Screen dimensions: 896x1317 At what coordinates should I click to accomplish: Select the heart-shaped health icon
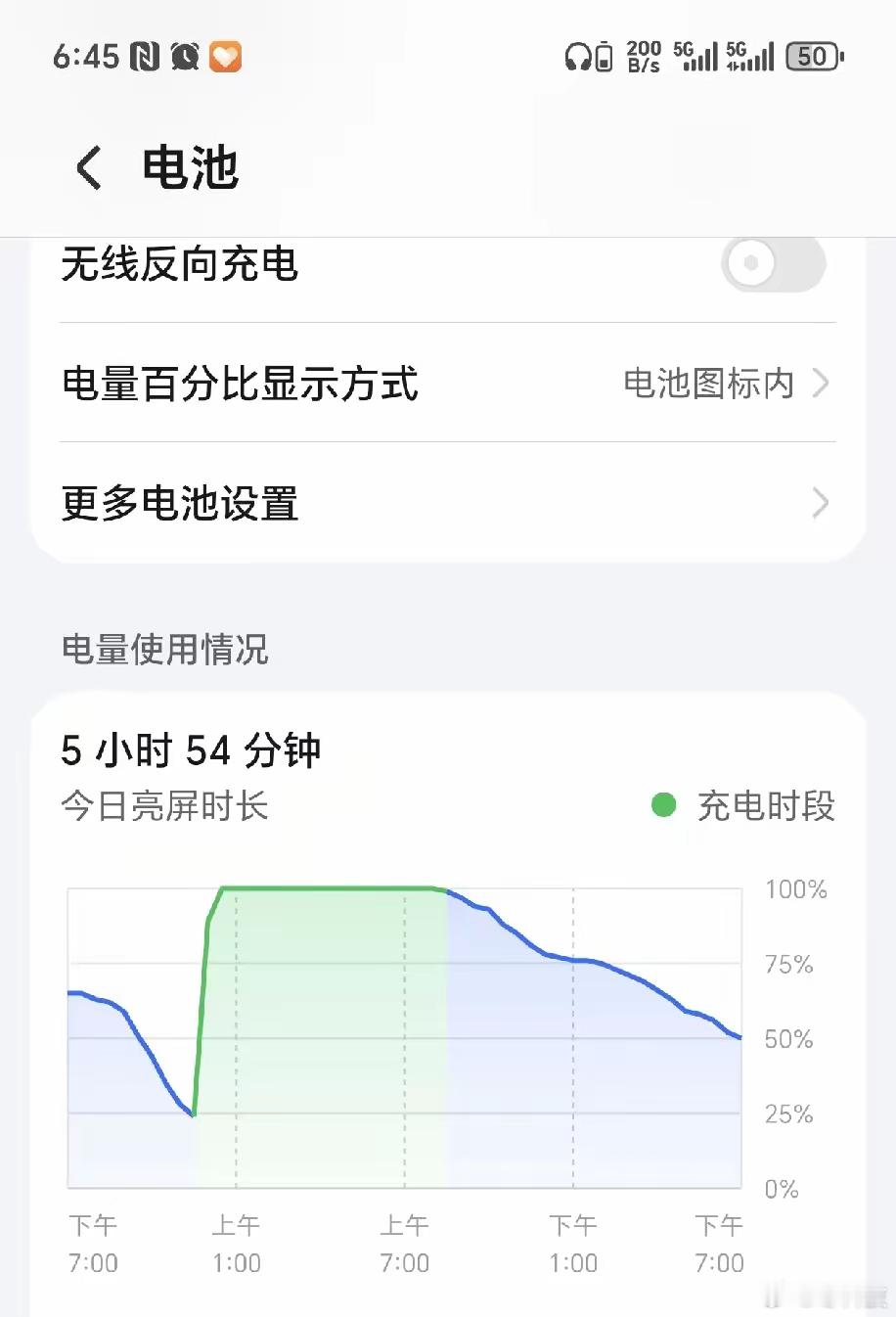point(223,57)
